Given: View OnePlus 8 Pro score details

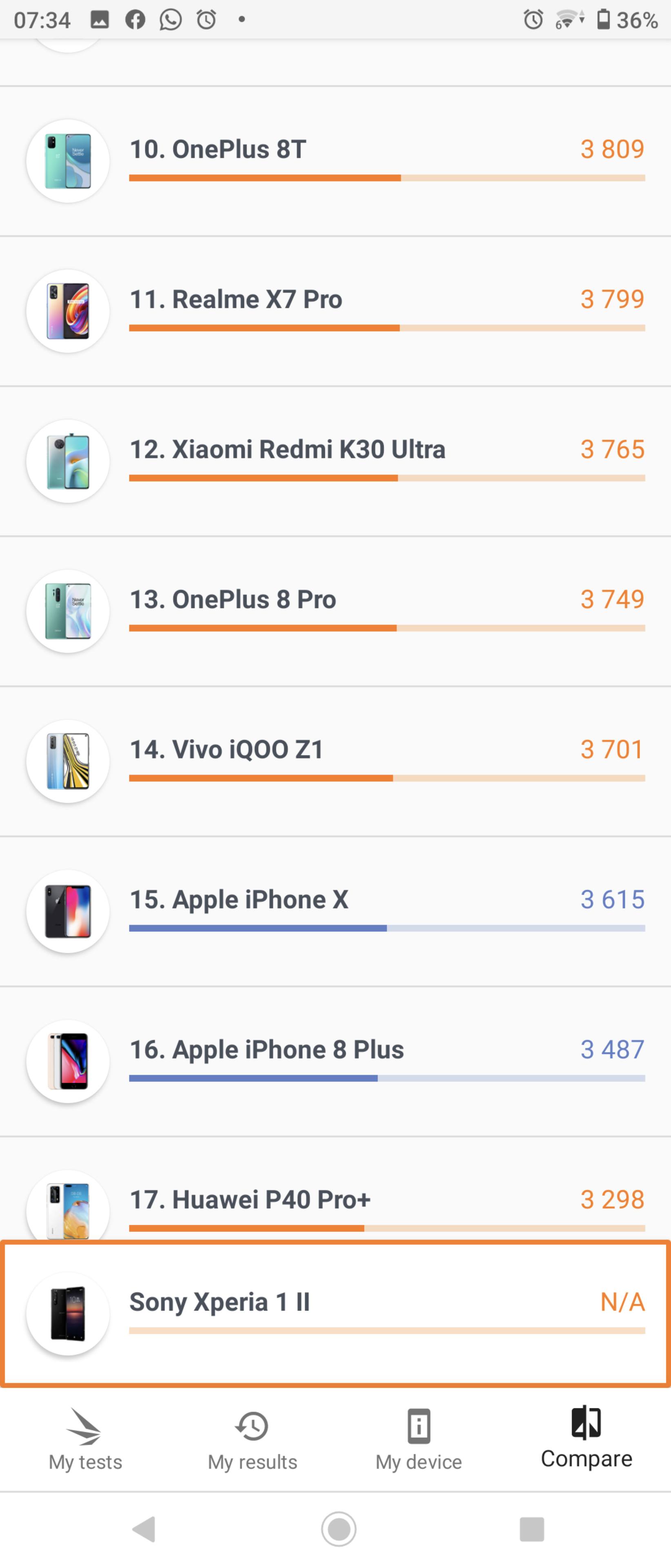Looking at the screenshot, I should [335, 610].
